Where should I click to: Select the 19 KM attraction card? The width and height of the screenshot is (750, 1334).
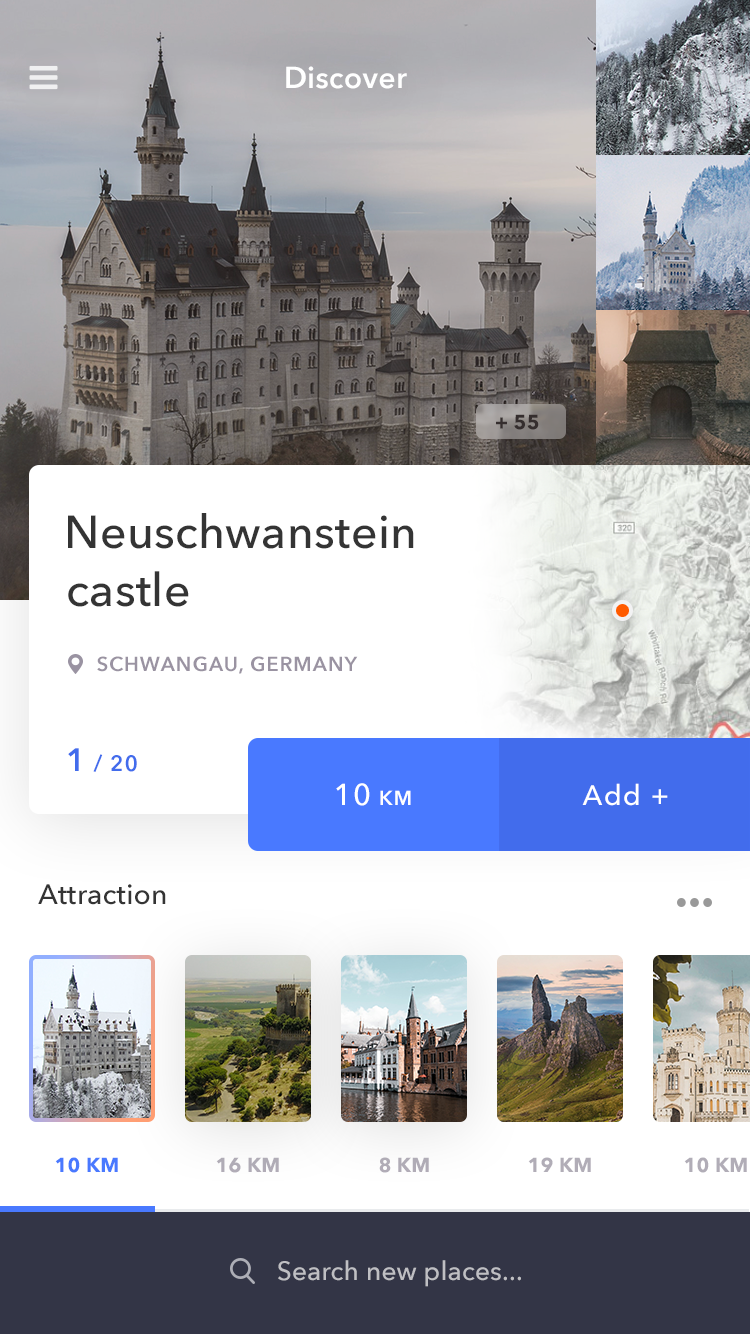pos(560,1038)
